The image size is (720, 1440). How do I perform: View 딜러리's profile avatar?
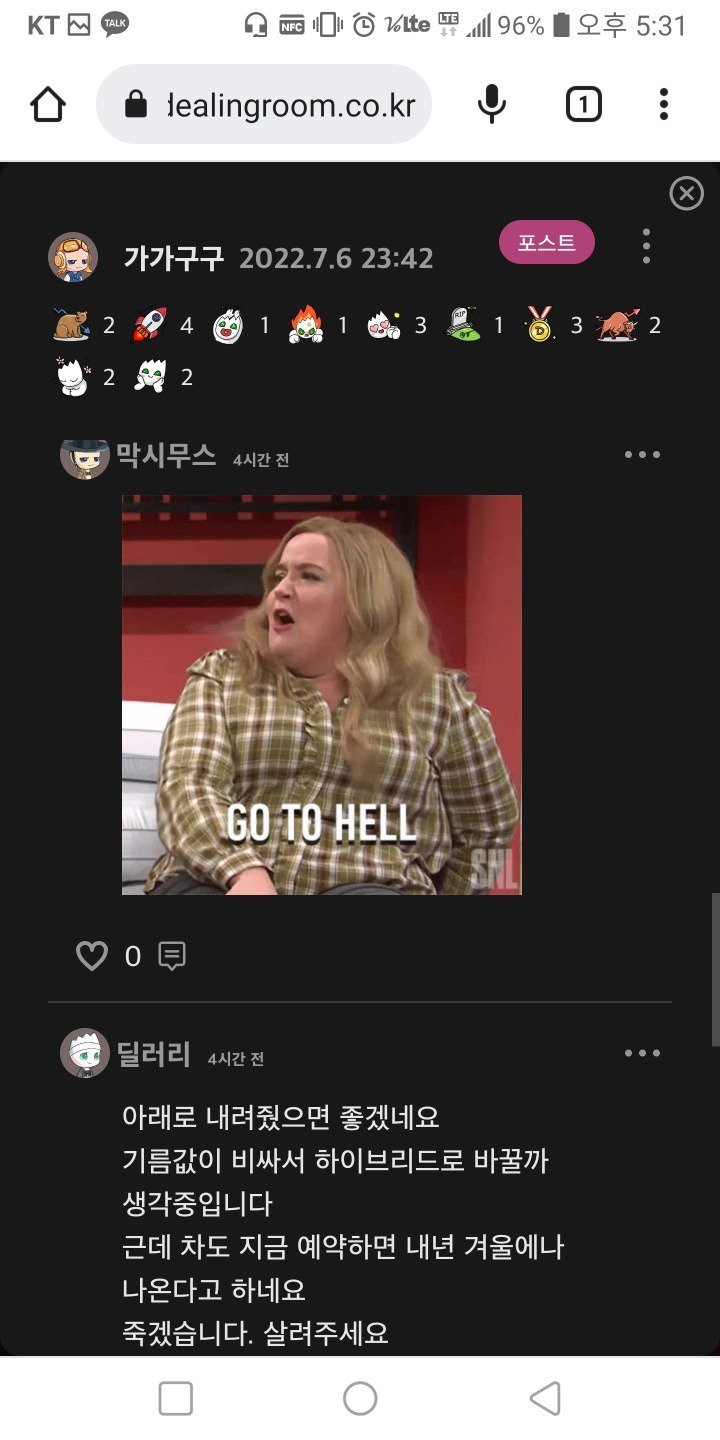[85, 1053]
